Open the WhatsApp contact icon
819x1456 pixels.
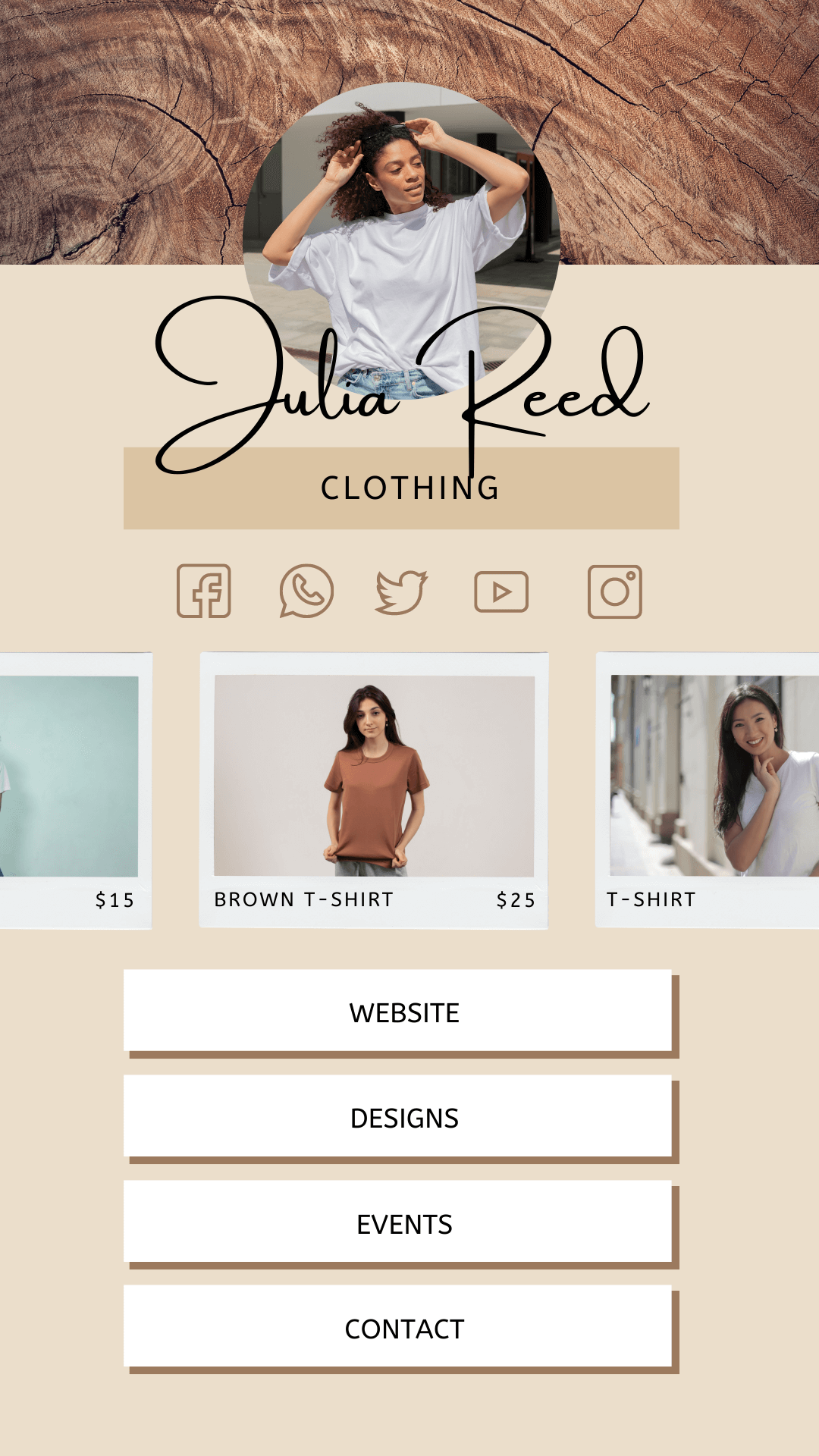click(306, 591)
